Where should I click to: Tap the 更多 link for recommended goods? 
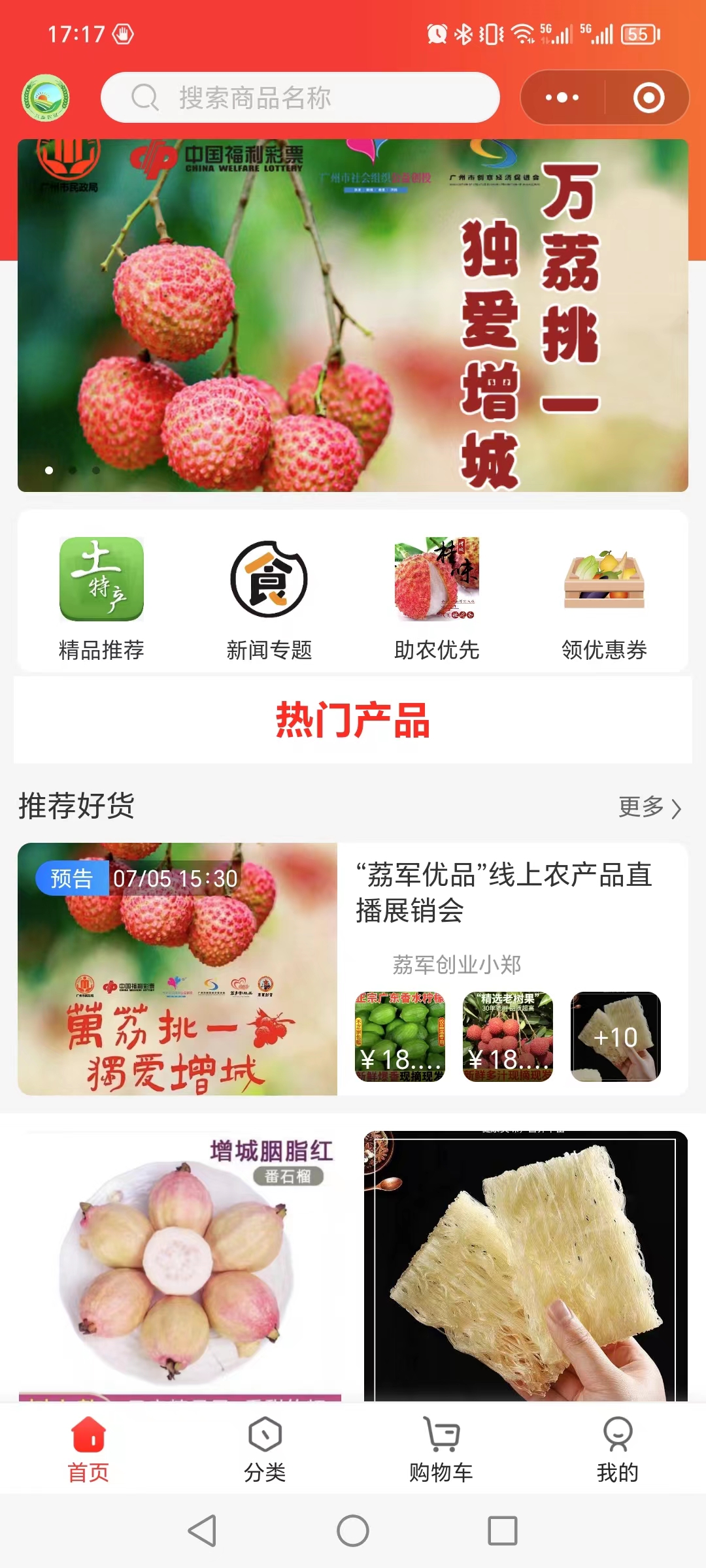point(647,807)
